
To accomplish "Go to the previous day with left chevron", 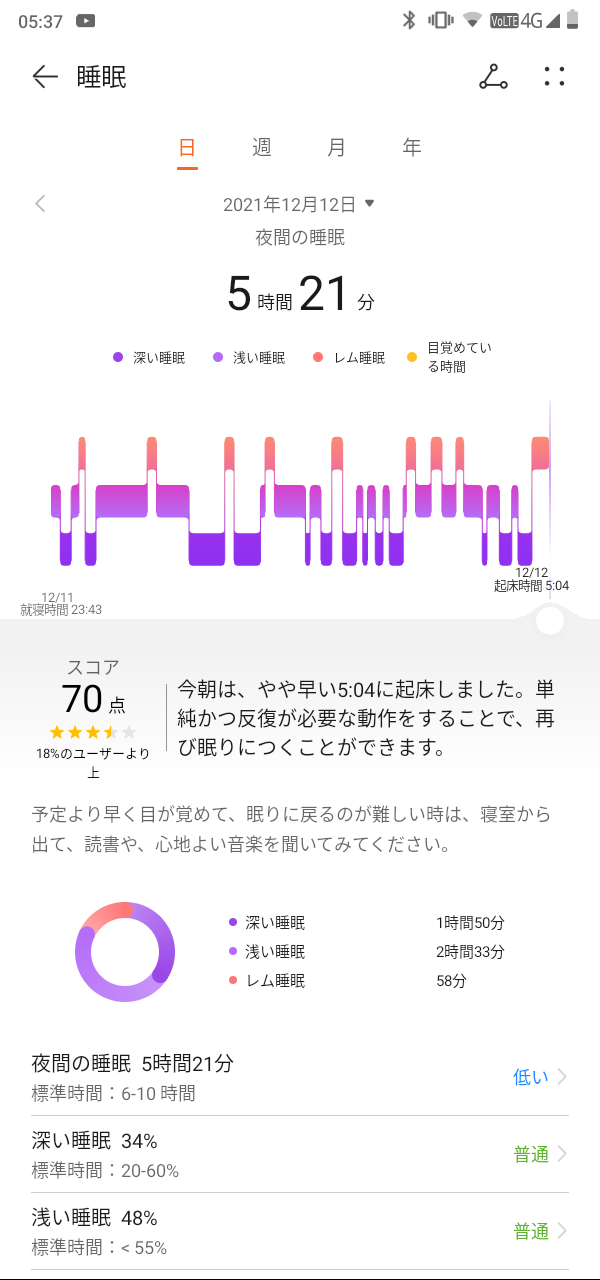I will pos(40,204).
